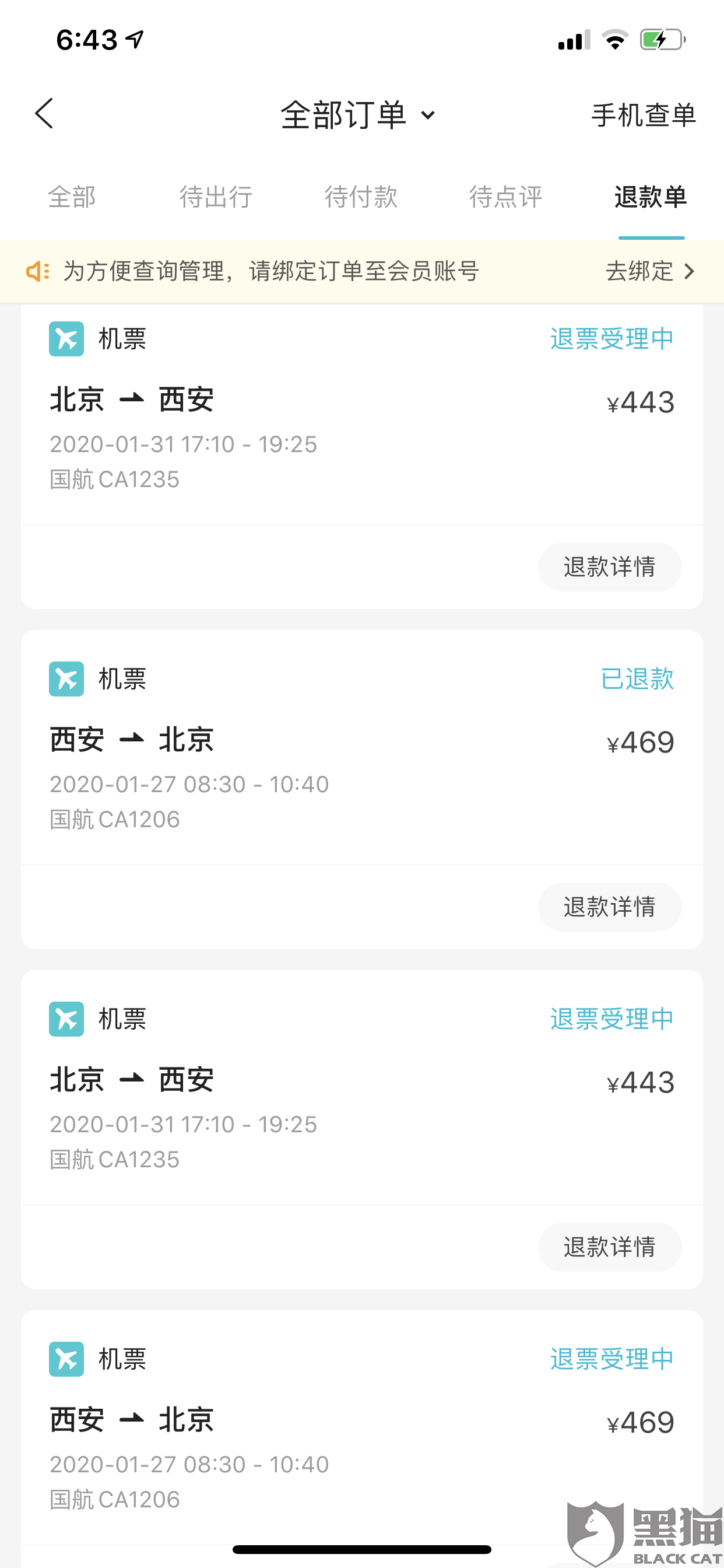Switch to the 全部 tab
Screen dimensions: 724x1568
(72, 197)
